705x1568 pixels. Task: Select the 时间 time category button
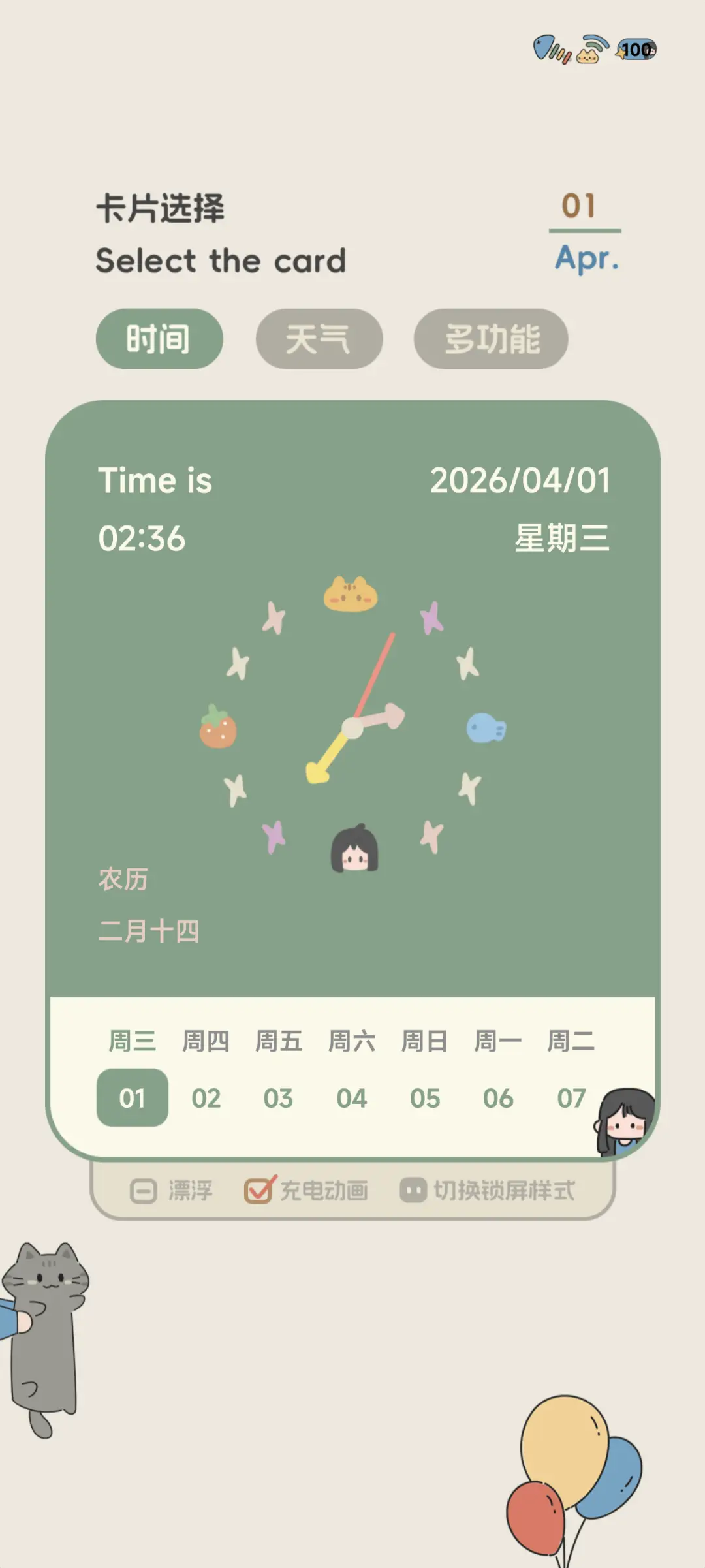pos(159,339)
